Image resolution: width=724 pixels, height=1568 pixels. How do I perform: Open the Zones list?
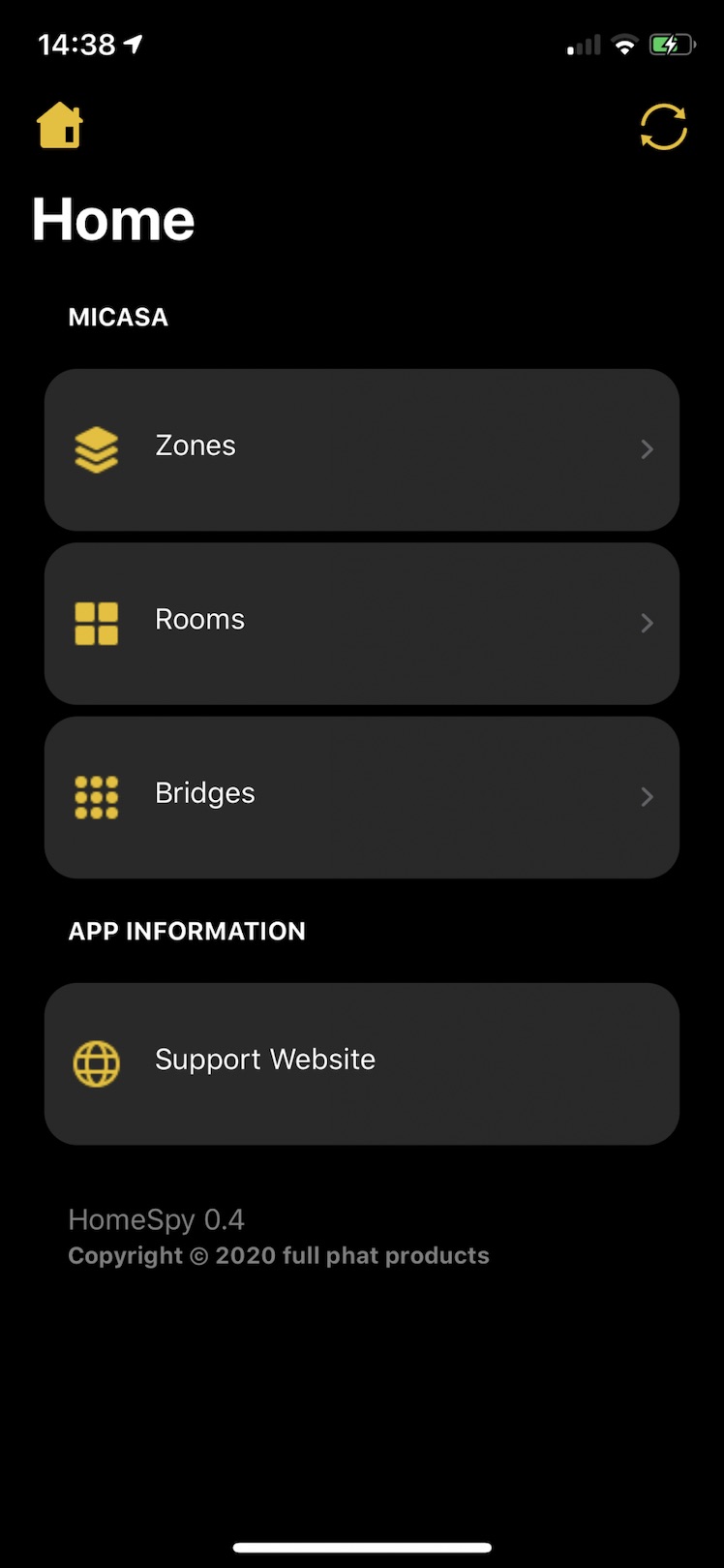pyautogui.click(x=361, y=448)
